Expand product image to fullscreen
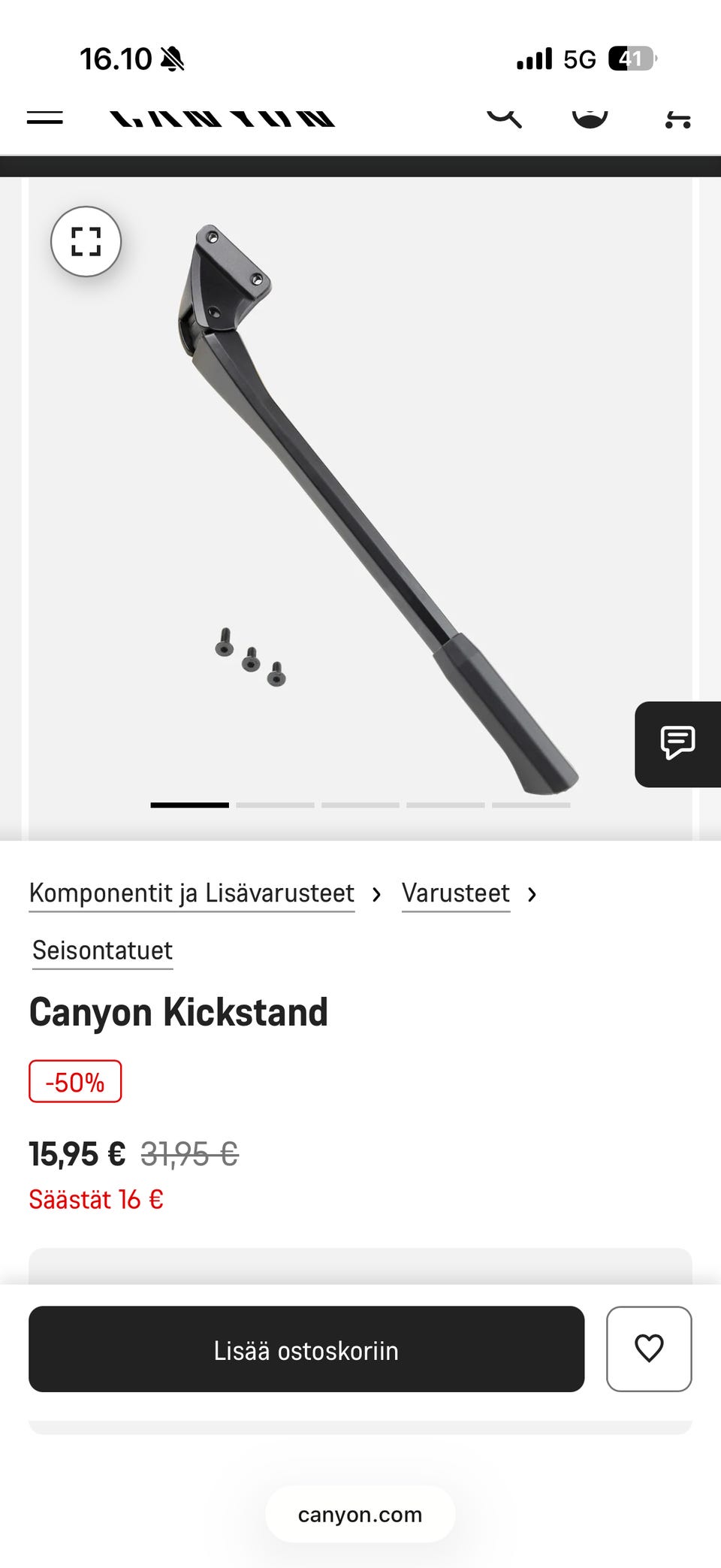Screen dimensions: 721x1568 [x=86, y=241]
